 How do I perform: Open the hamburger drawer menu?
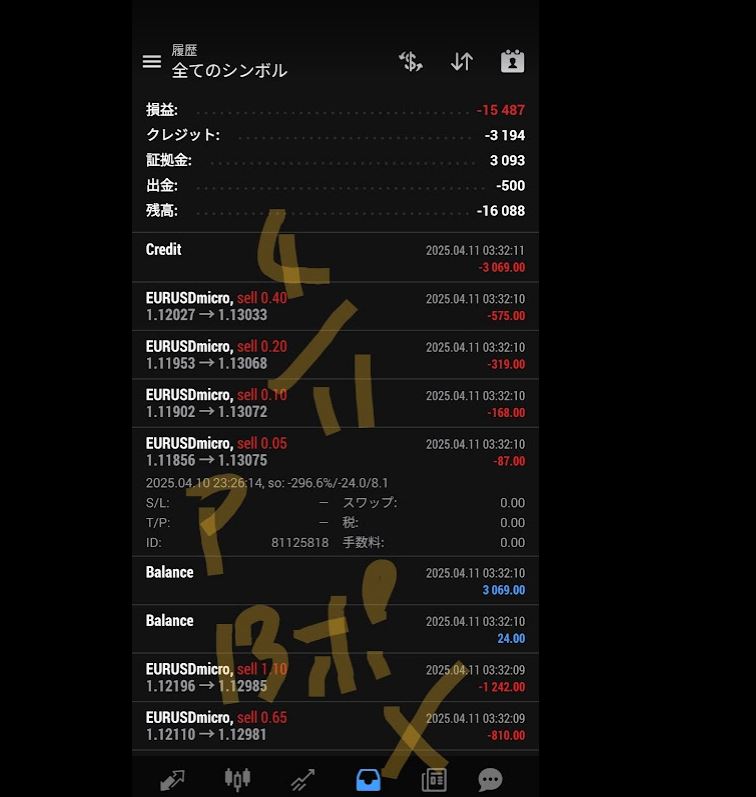[x=152, y=62]
